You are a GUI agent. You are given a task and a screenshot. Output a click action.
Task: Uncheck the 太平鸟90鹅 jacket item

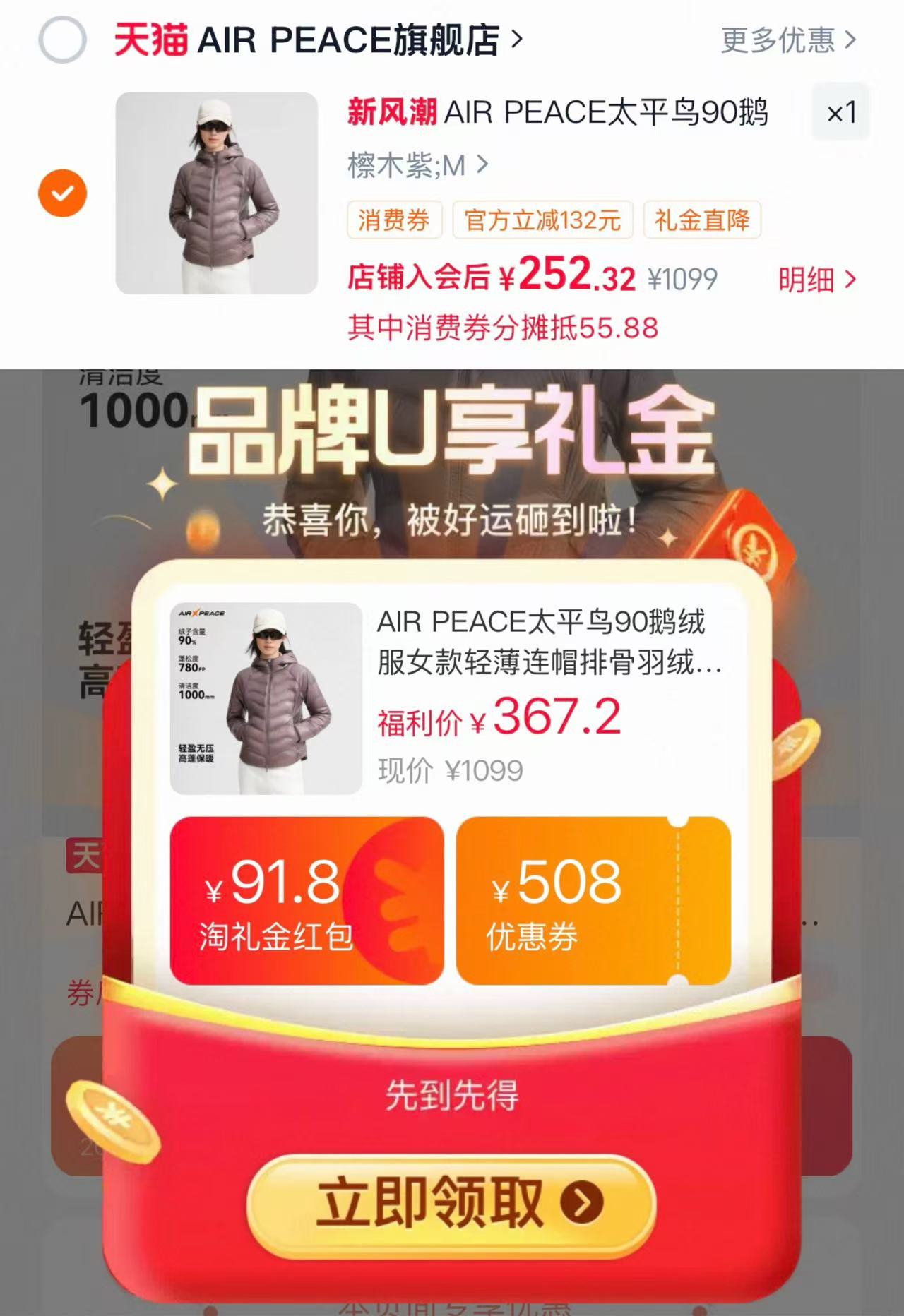(x=62, y=193)
